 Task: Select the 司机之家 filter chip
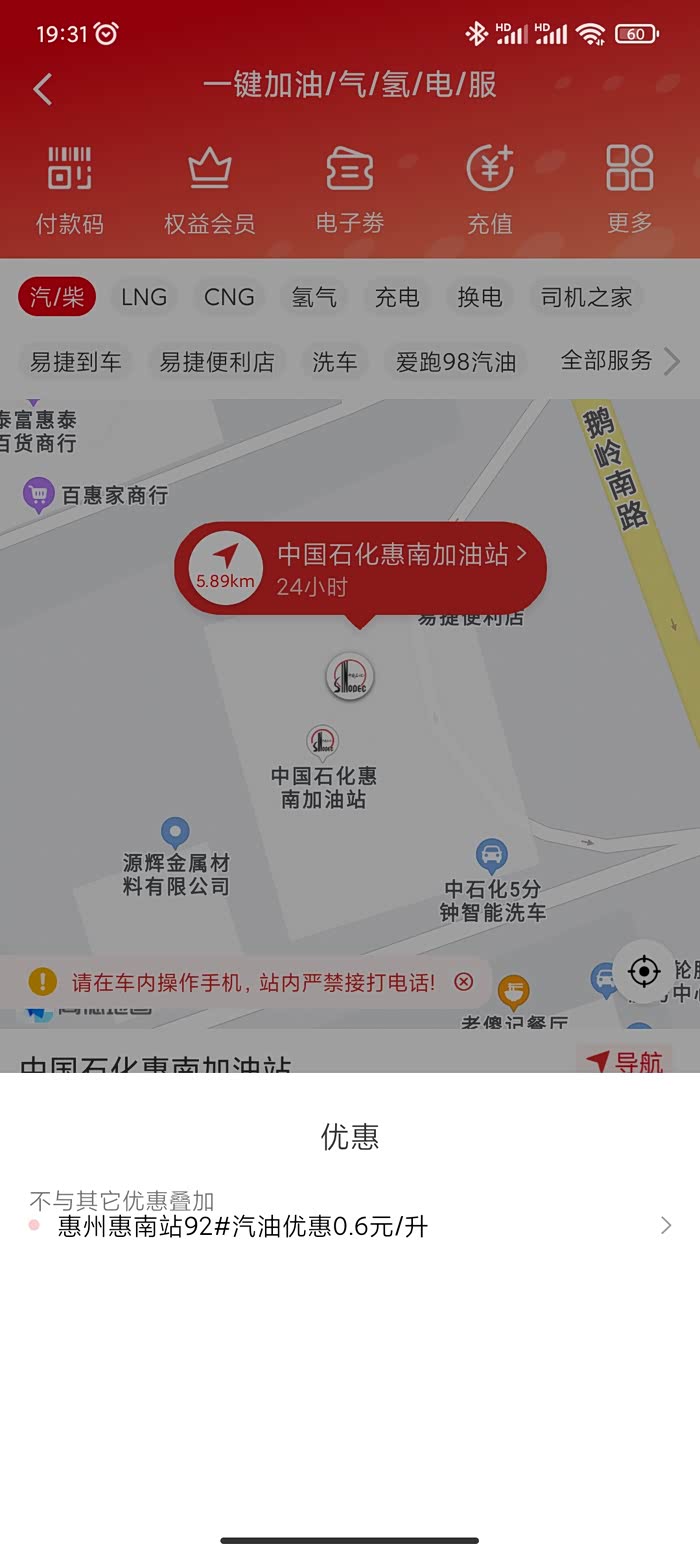(586, 297)
